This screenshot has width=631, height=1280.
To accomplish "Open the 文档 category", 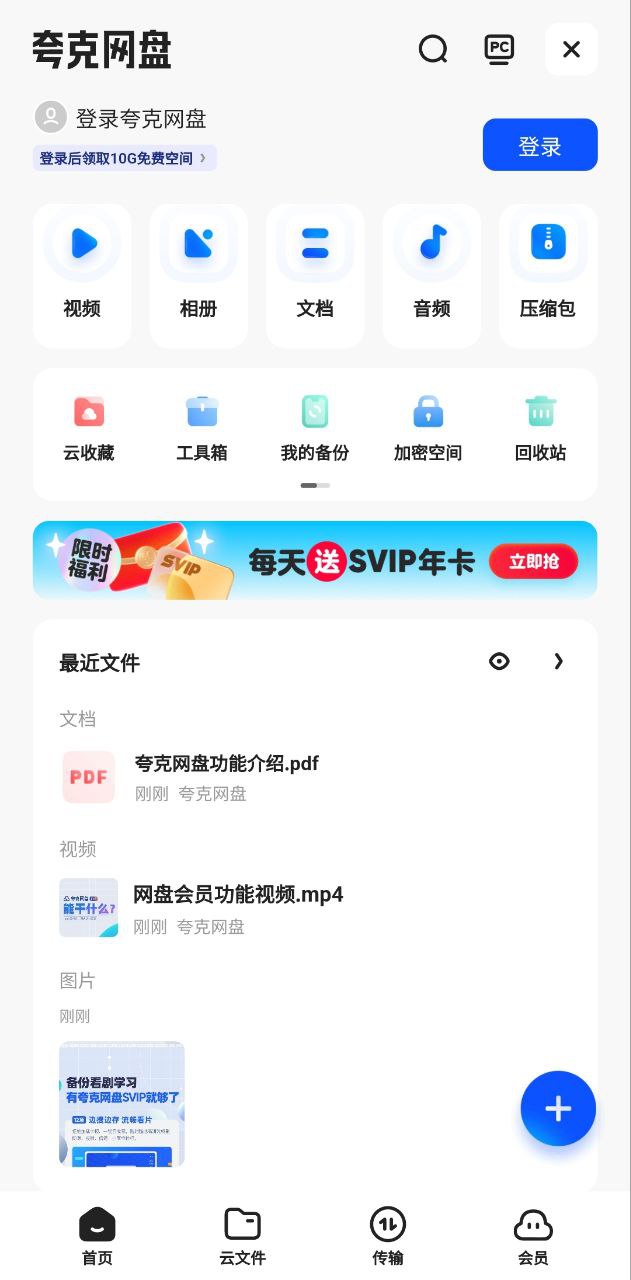I will click(x=315, y=275).
